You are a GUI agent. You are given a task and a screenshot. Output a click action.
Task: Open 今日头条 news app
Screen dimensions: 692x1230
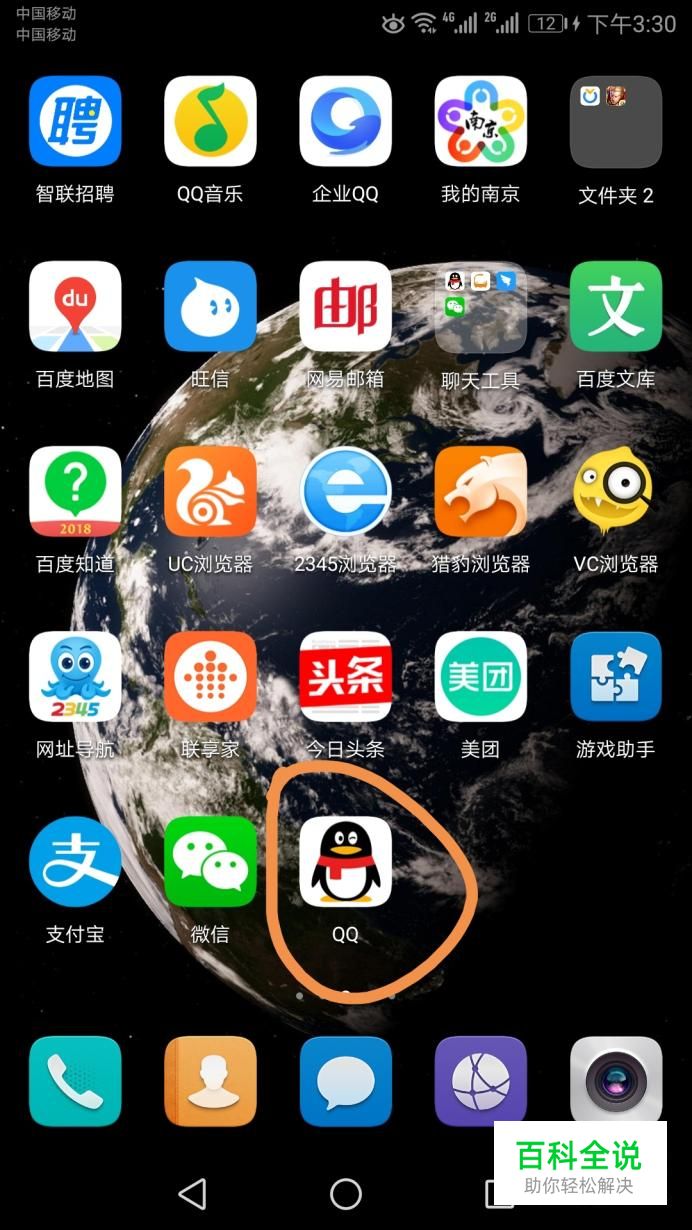click(x=345, y=676)
